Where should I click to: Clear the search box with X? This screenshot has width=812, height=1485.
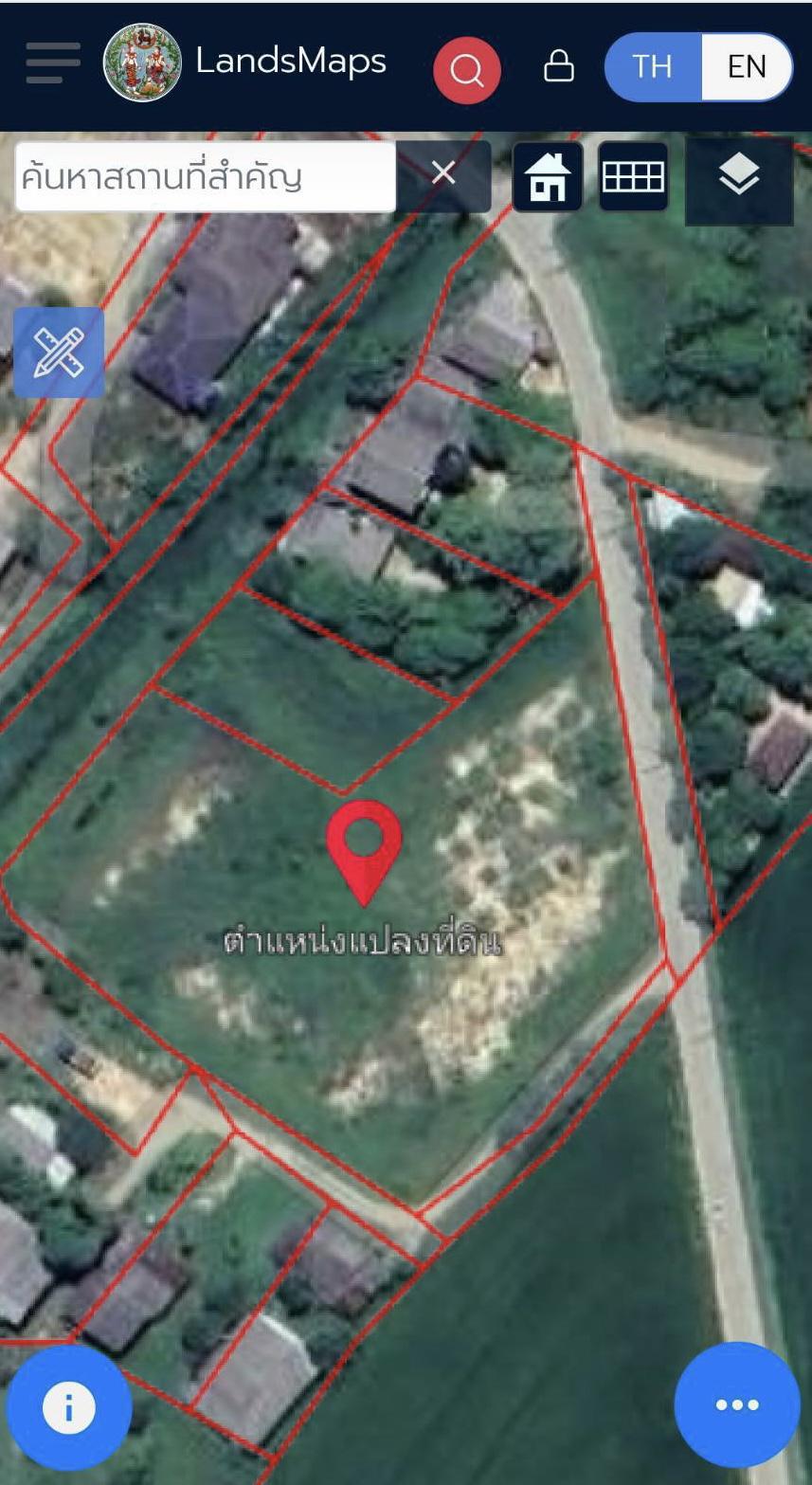coord(443,173)
